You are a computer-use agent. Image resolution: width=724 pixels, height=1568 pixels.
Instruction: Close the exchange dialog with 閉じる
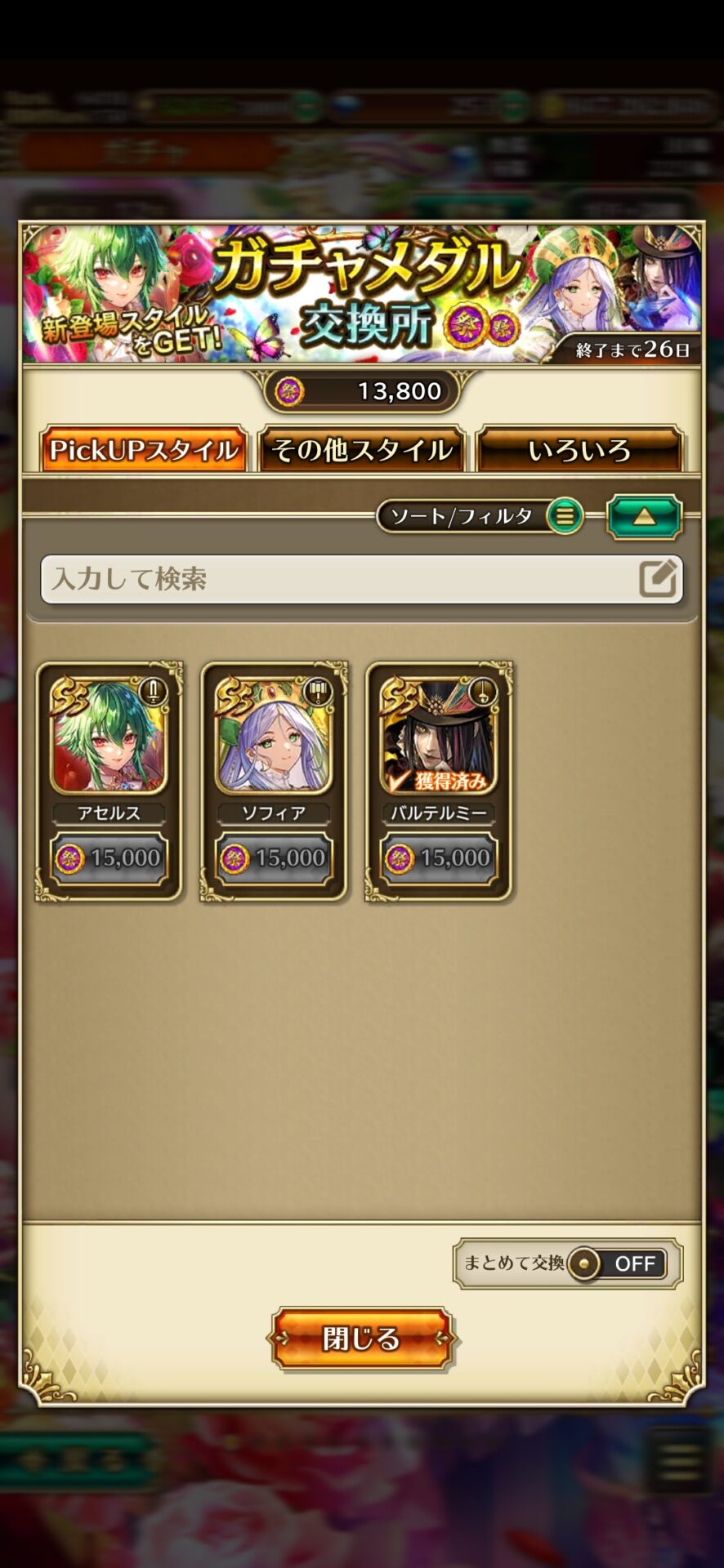pyautogui.click(x=362, y=1339)
